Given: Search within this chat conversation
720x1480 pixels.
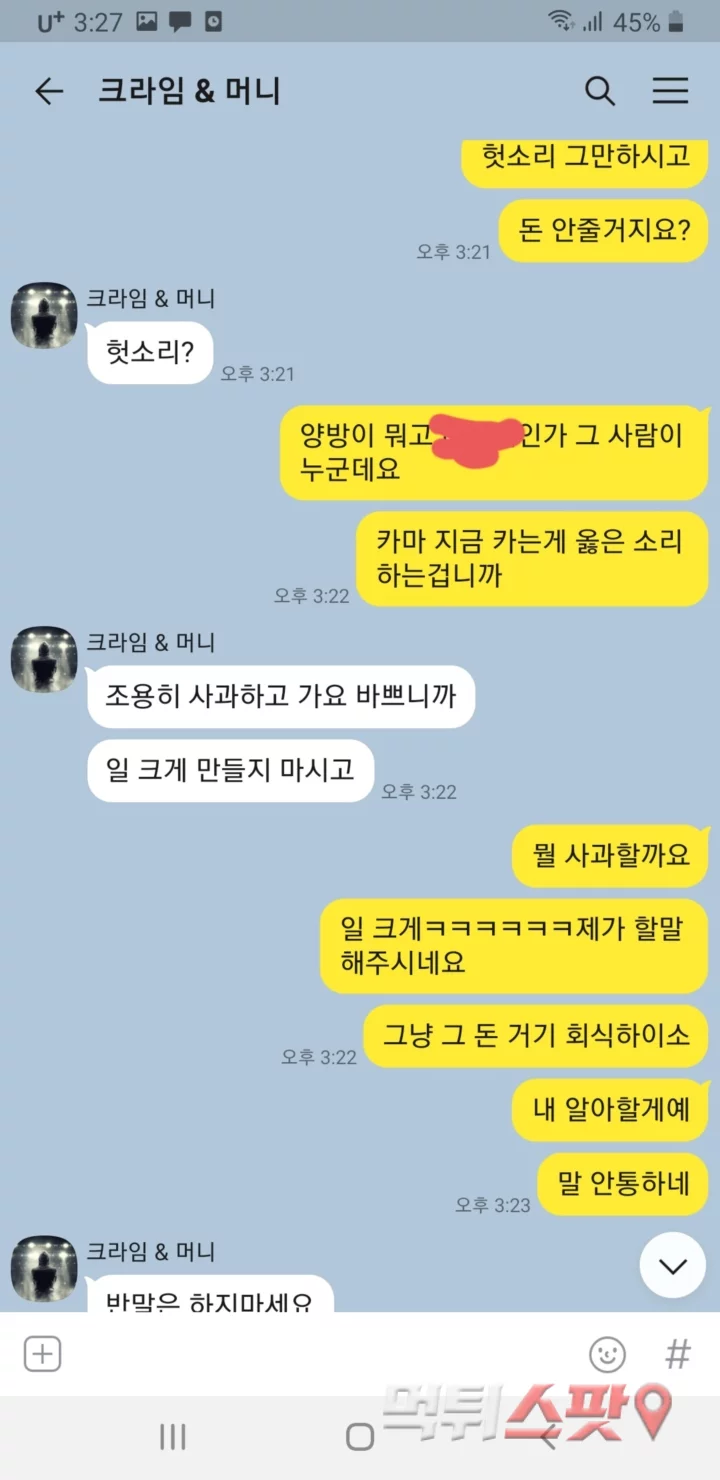Looking at the screenshot, I should pos(599,92).
